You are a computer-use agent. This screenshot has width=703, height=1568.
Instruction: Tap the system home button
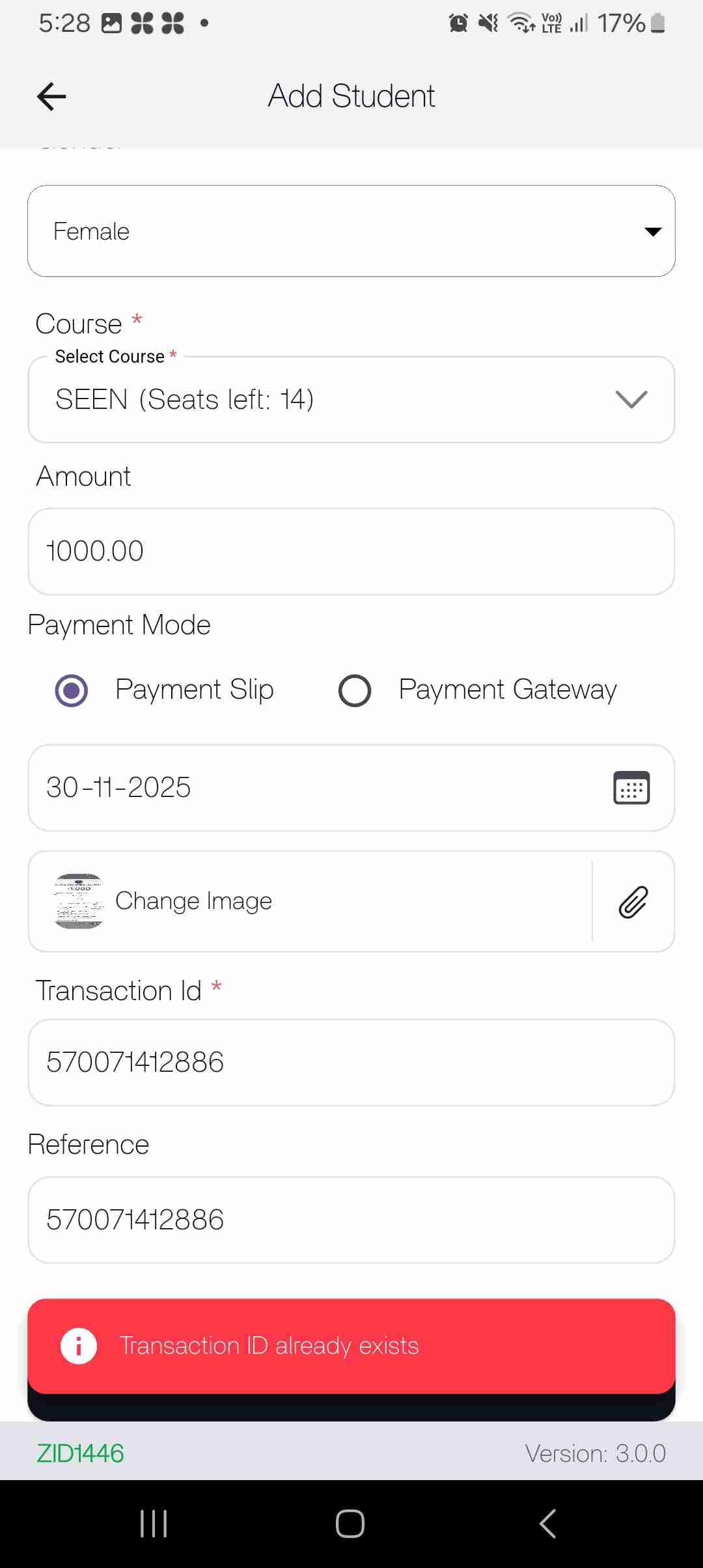[x=350, y=1524]
